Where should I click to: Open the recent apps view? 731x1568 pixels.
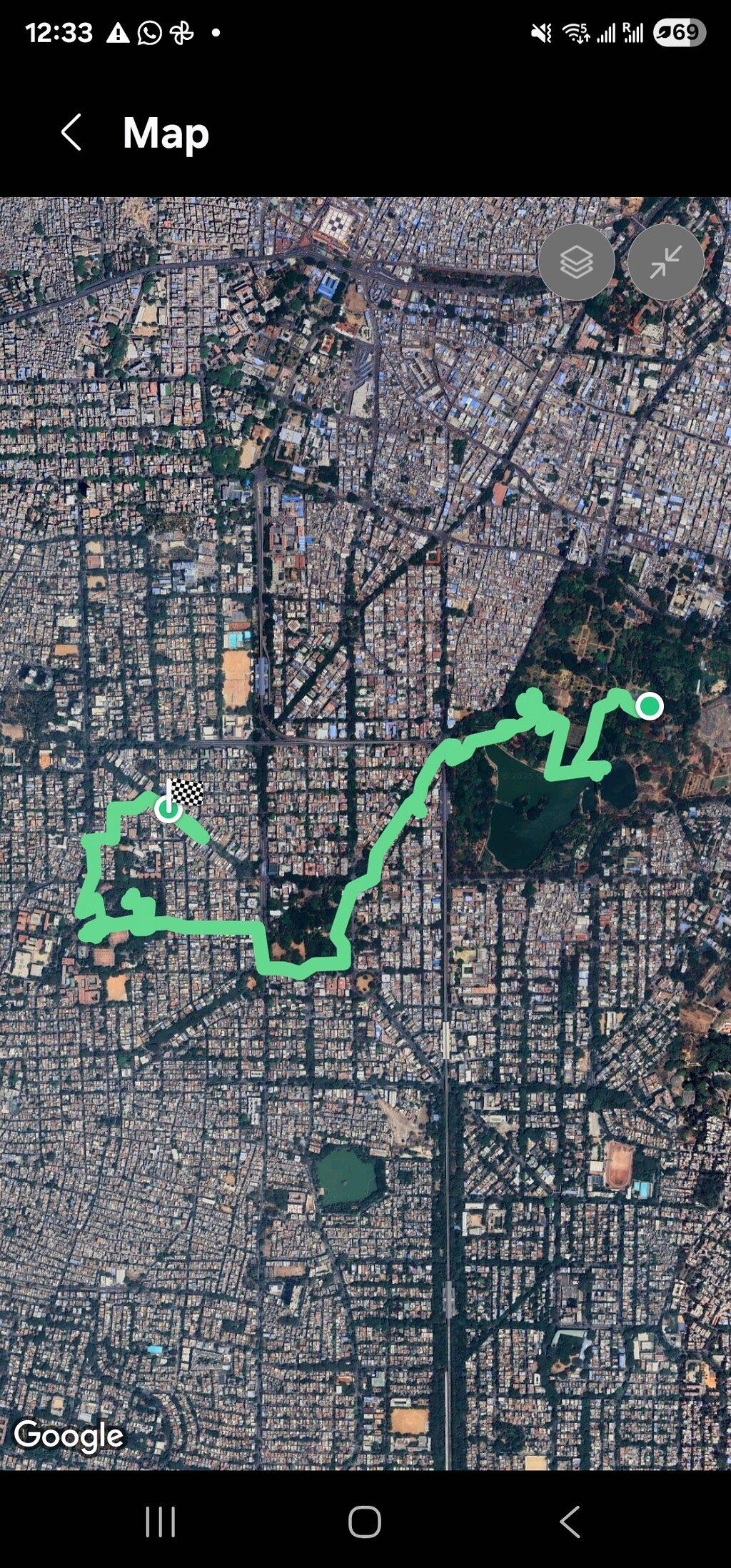(x=160, y=1522)
